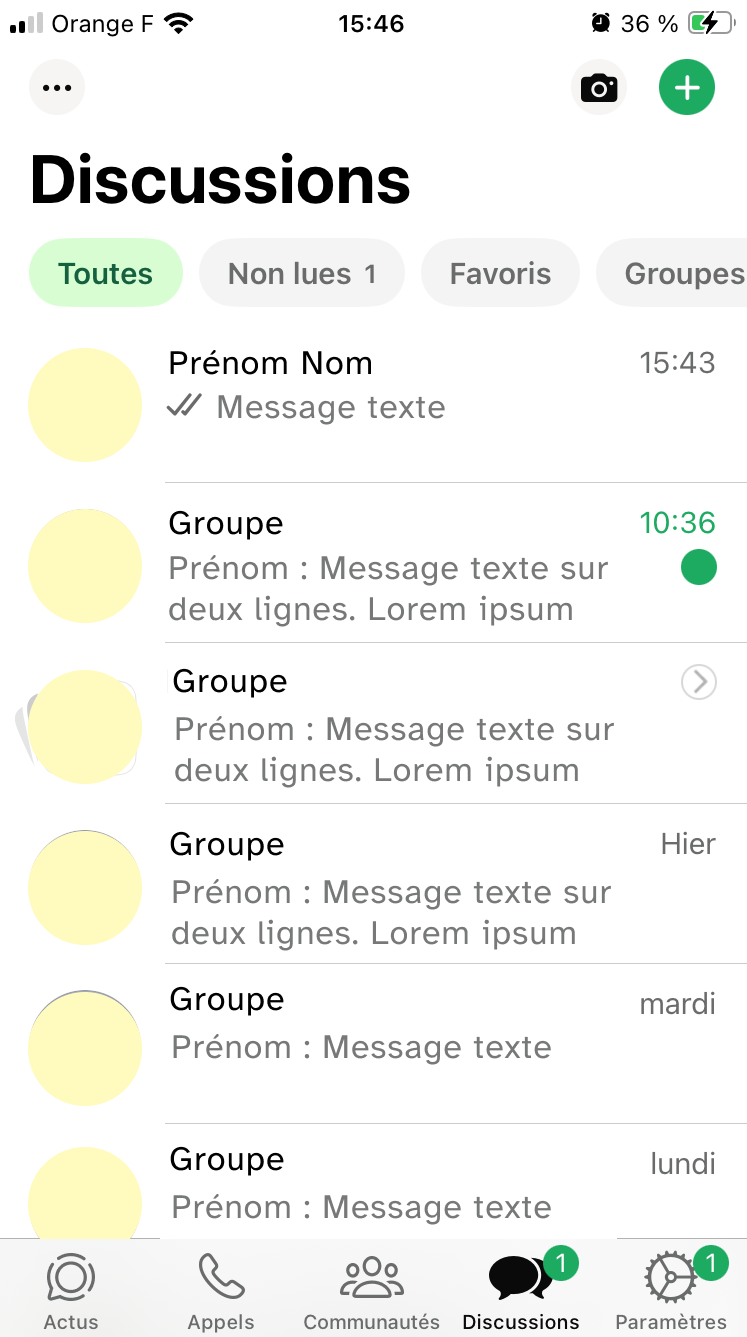
Task: Tap the avatar of the Hier Groupe chat
Action: click(x=85, y=888)
